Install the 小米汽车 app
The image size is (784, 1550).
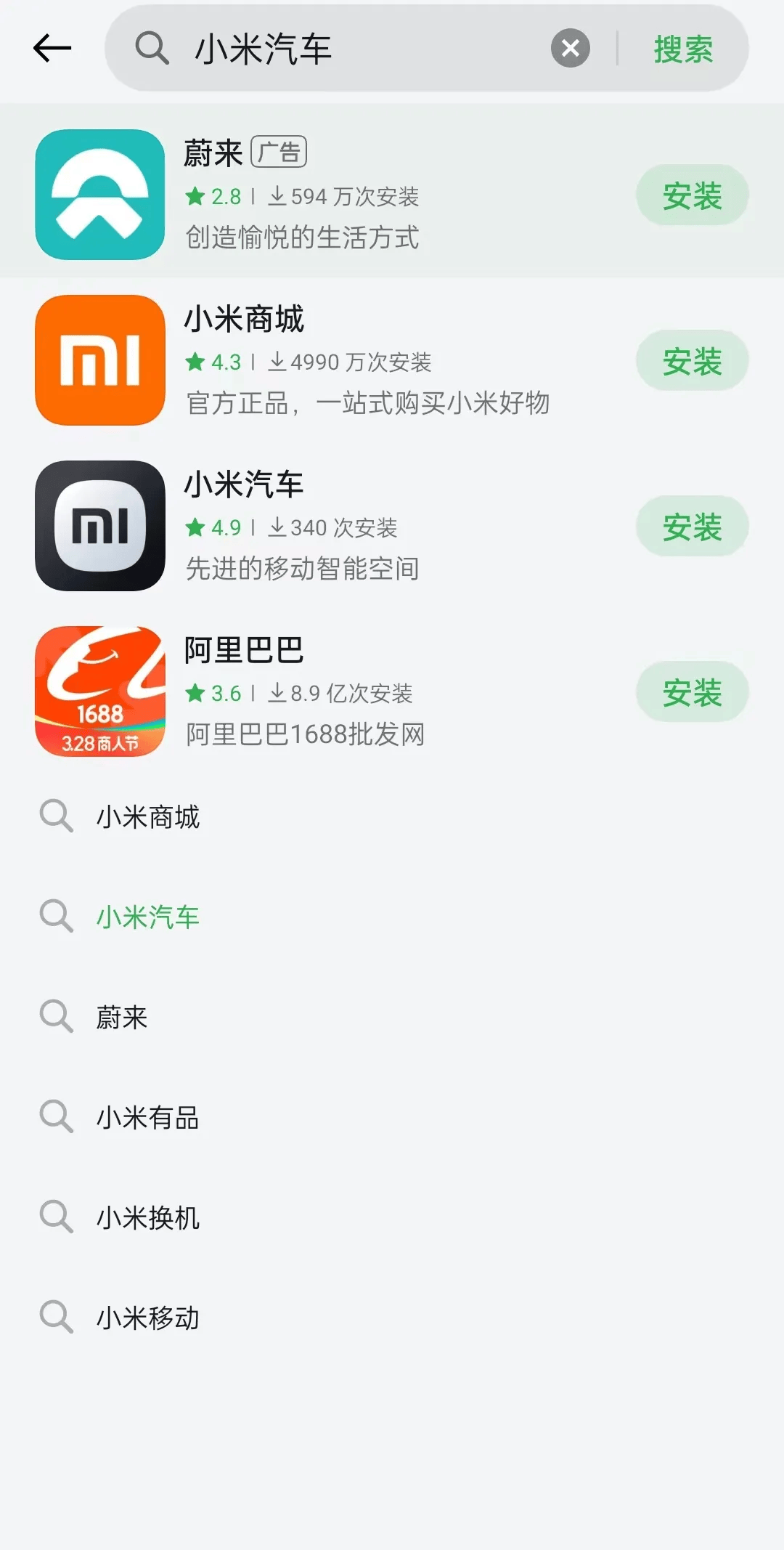(691, 527)
